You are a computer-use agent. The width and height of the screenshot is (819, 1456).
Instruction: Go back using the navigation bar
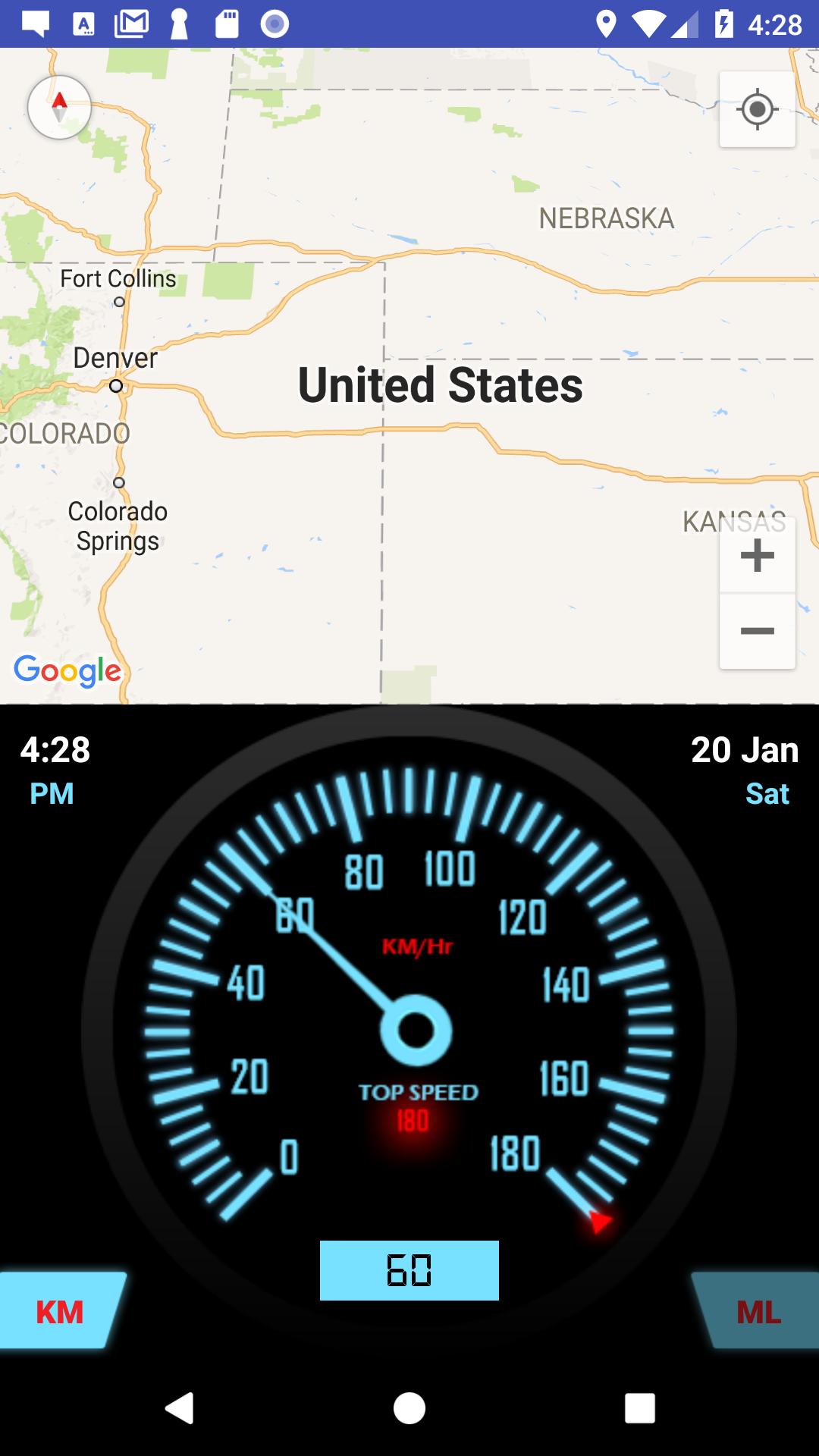[x=180, y=1408]
